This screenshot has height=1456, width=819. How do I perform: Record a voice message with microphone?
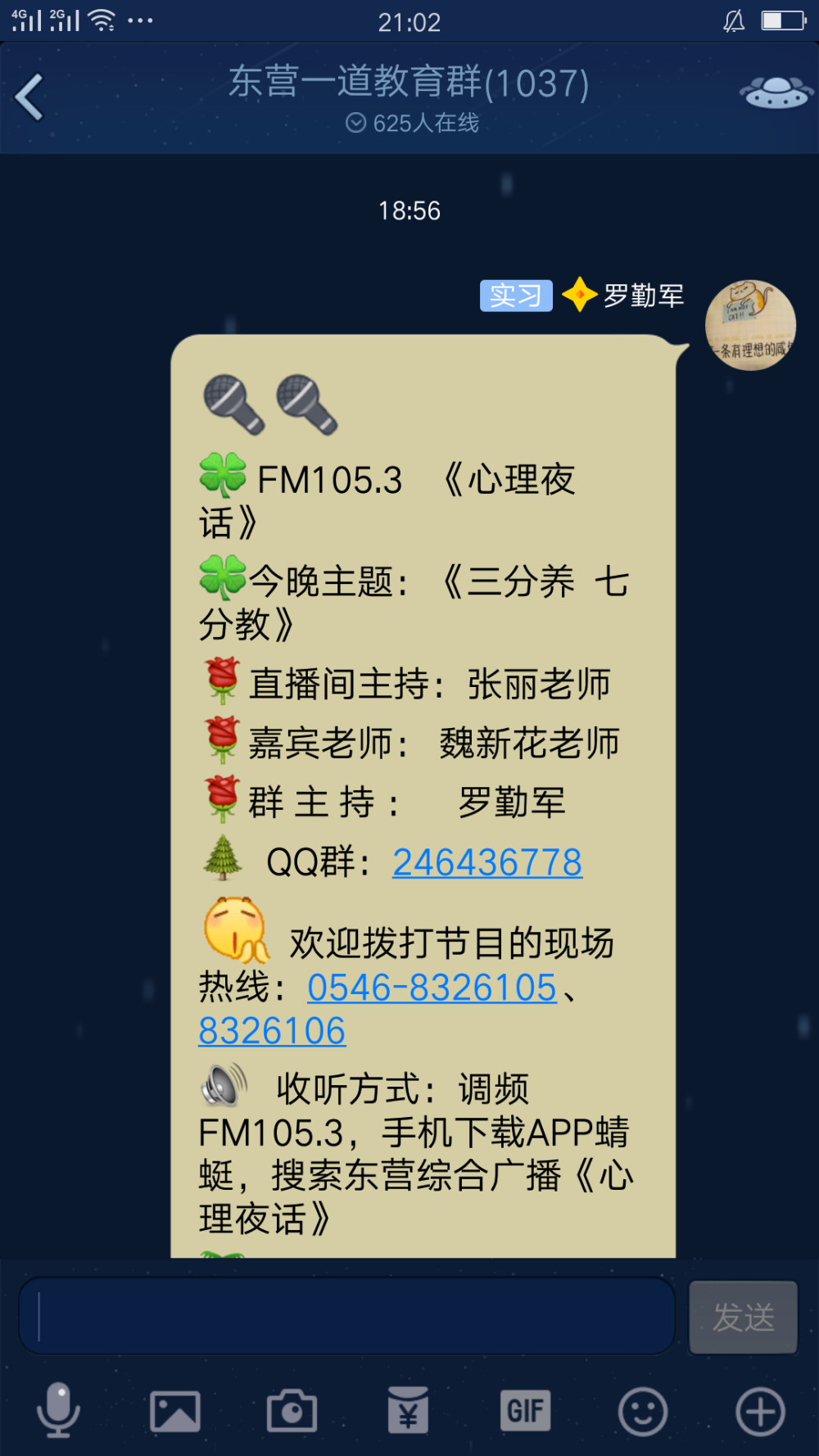[58, 1410]
